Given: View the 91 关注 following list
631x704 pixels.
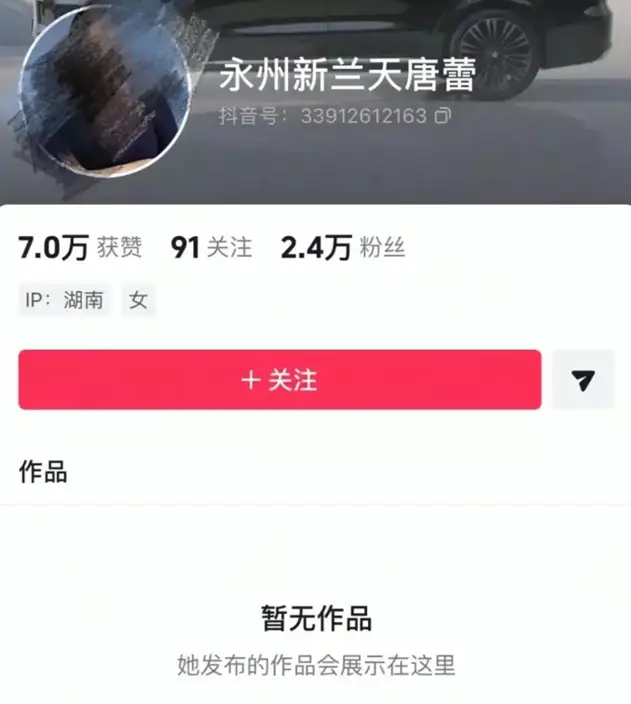Looking at the screenshot, I should 211,248.
